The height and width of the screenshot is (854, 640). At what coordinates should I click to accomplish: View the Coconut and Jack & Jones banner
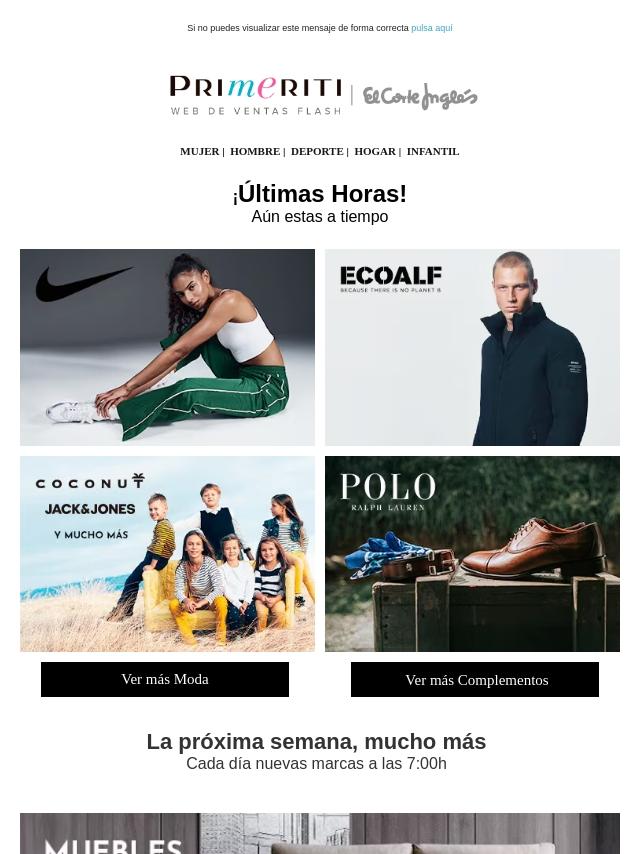[x=167, y=554]
